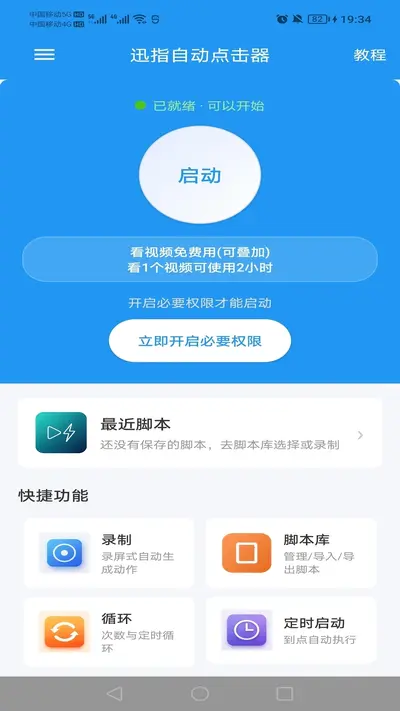The width and height of the screenshot is (400, 711).
Task: Open the 最近脚本 card
Action: click(200, 433)
